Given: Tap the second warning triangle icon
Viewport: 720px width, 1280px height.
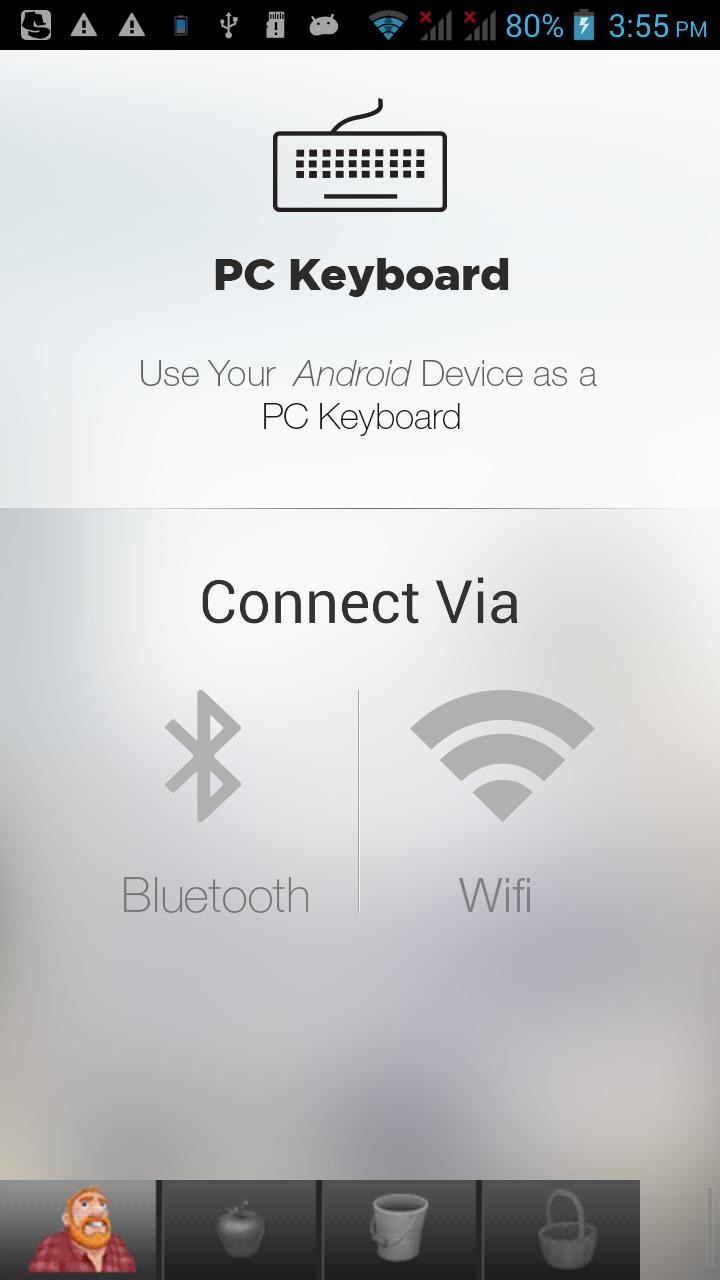Looking at the screenshot, I should (131, 25).
